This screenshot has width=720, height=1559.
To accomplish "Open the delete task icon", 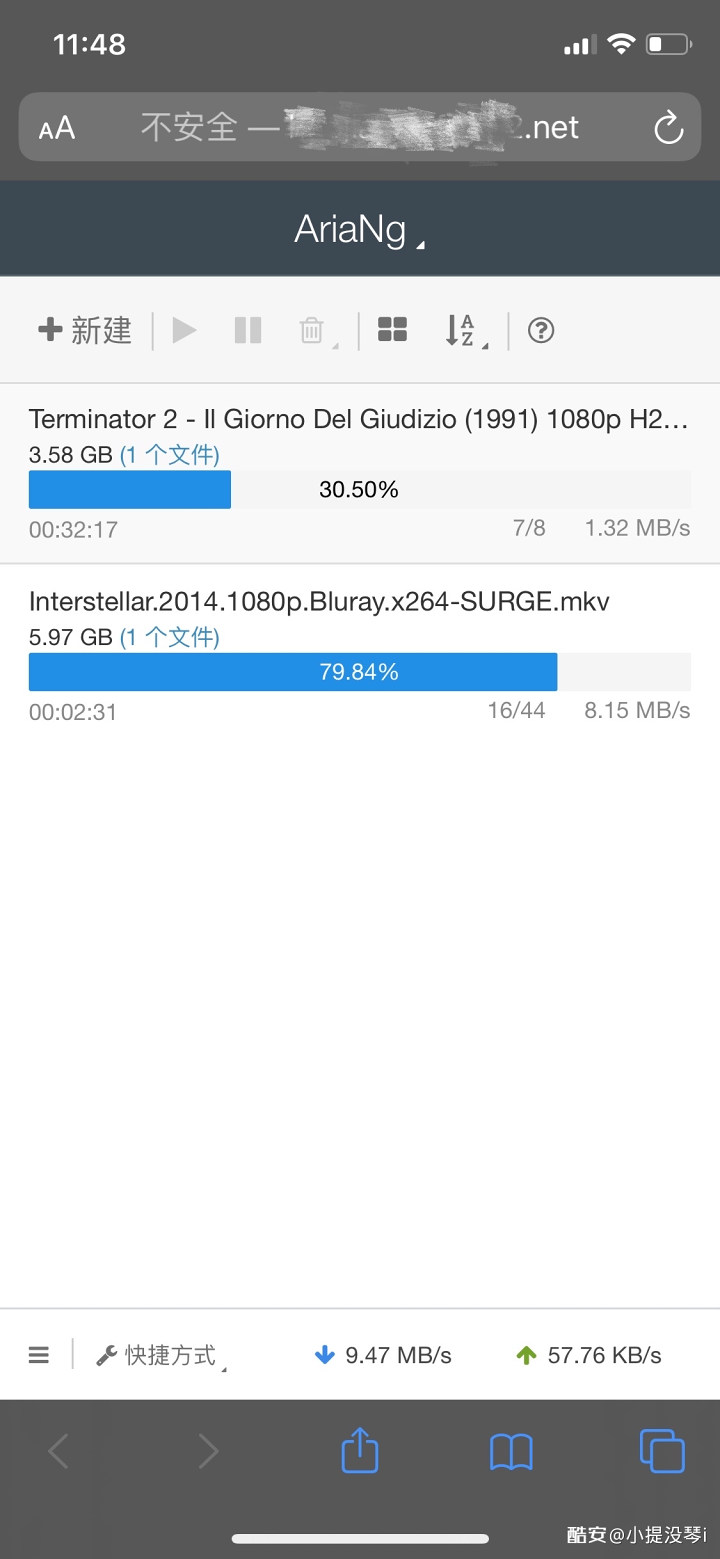I will pyautogui.click(x=311, y=330).
